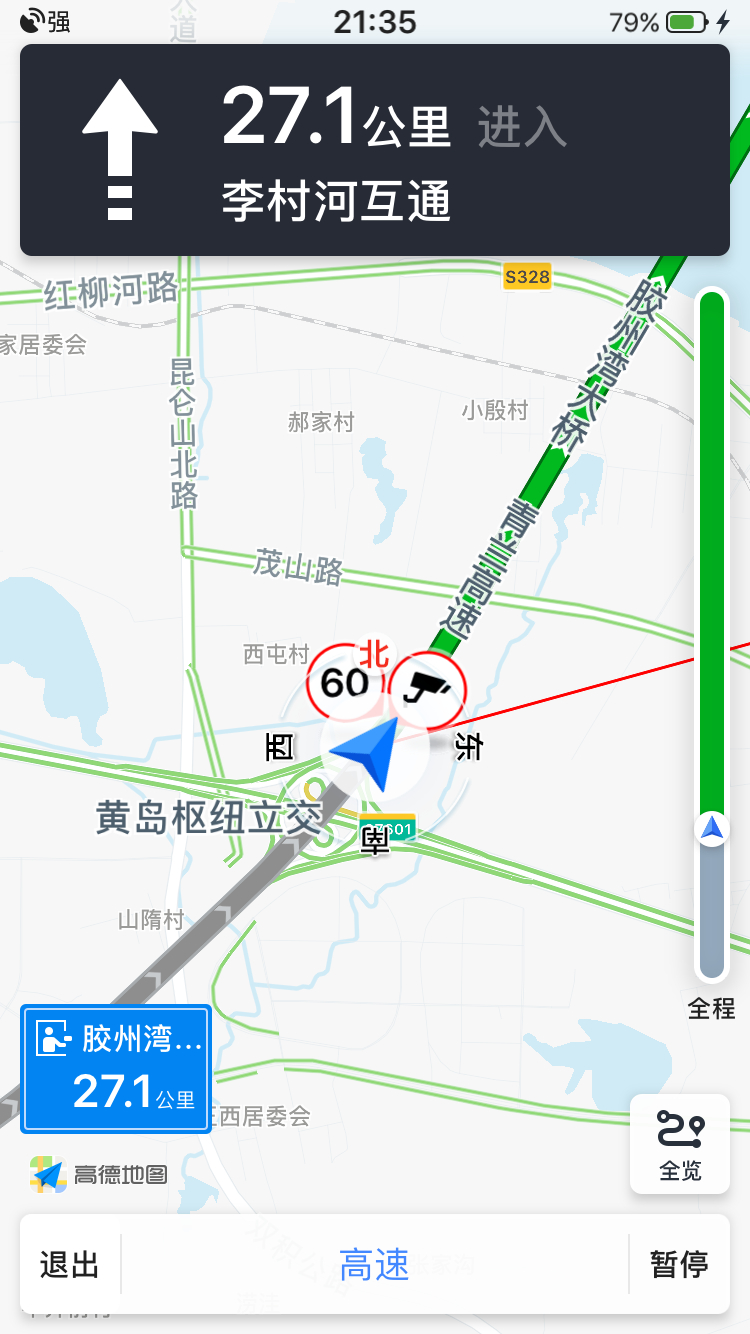Open the 胶州湾 service area card
This screenshot has width=750, height=1334.
(116, 1068)
